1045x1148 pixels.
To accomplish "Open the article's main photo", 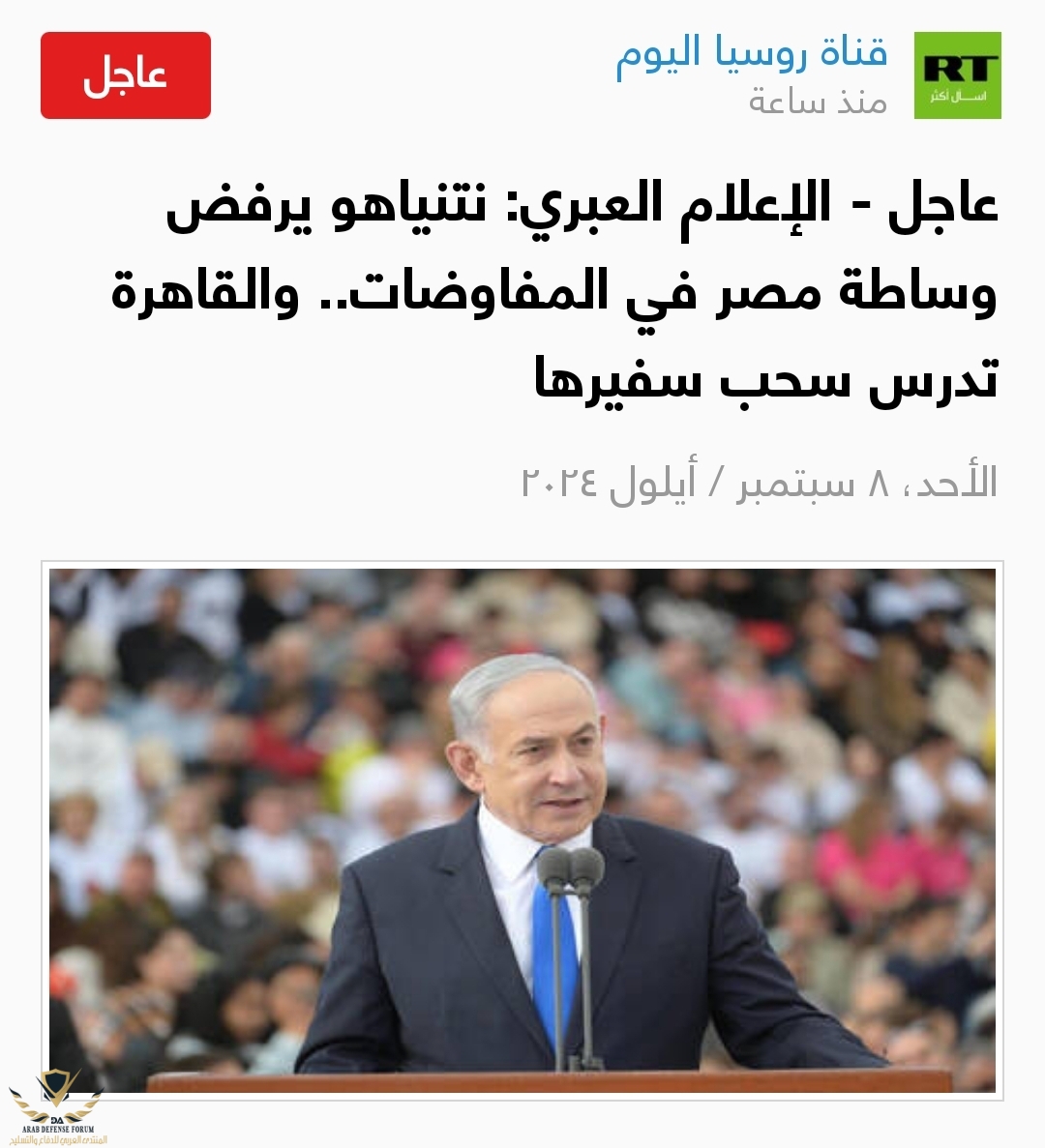I will click(522, 830).
